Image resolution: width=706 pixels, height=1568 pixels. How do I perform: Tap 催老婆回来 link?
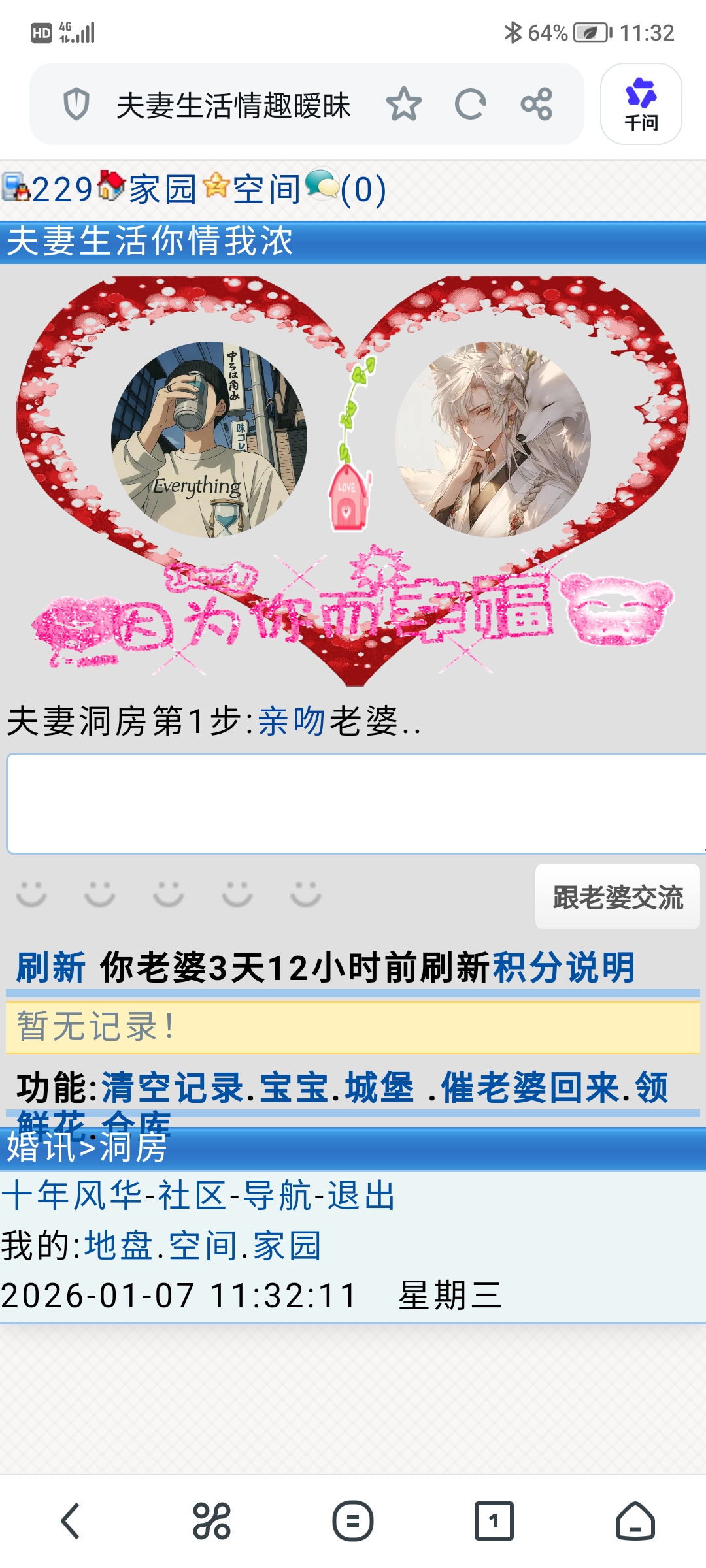(529, 1088)
